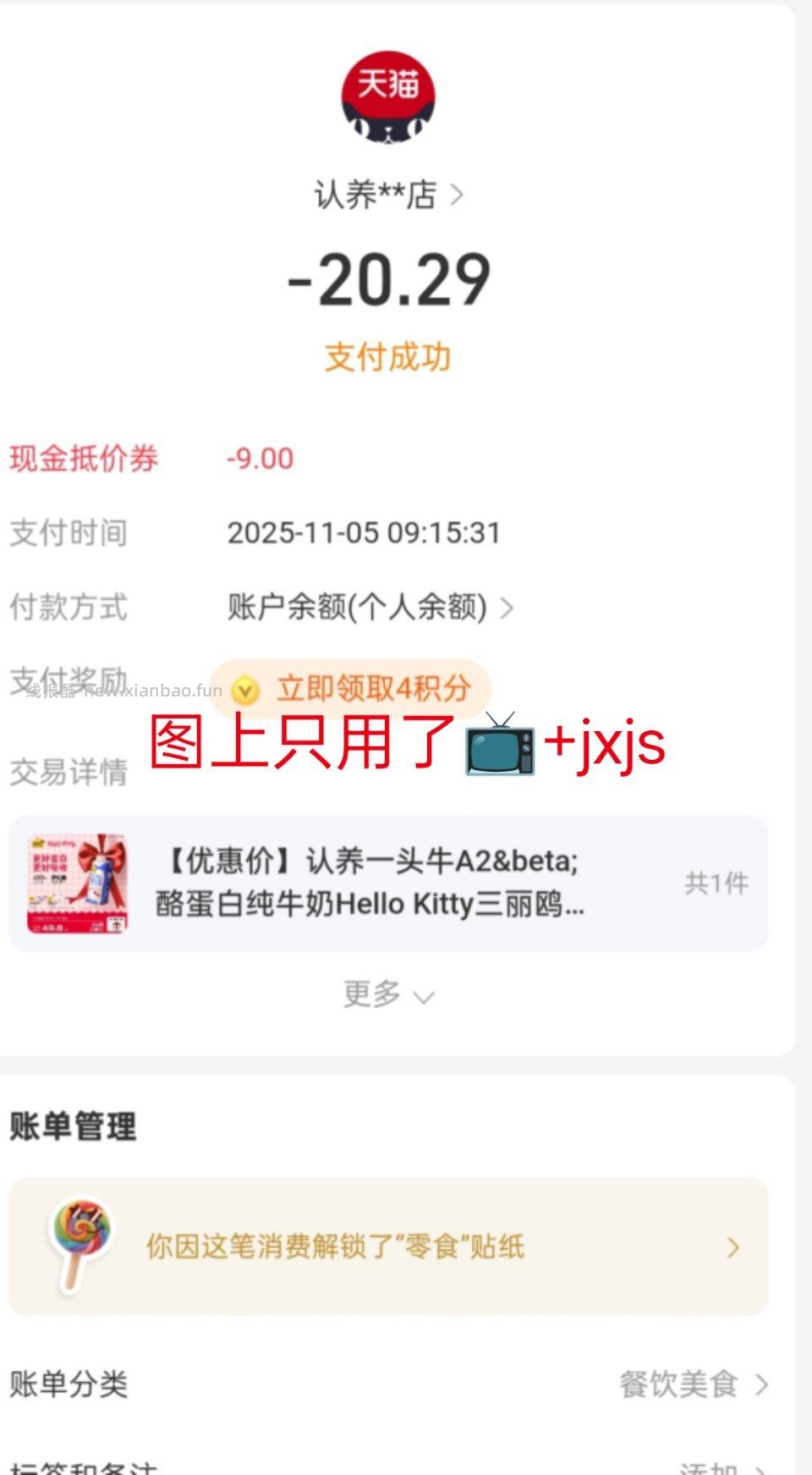Viewport: 812px width, 1475px height.
Task: Select the 交易详情 section title
Action: [x=69, y=772]
